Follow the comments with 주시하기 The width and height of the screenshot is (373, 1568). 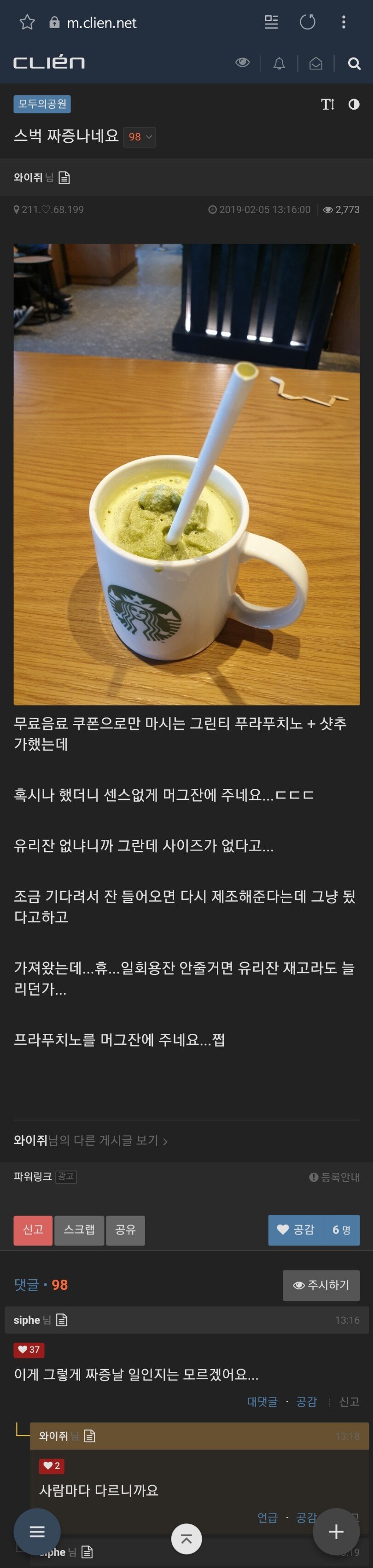(321, 1284)
